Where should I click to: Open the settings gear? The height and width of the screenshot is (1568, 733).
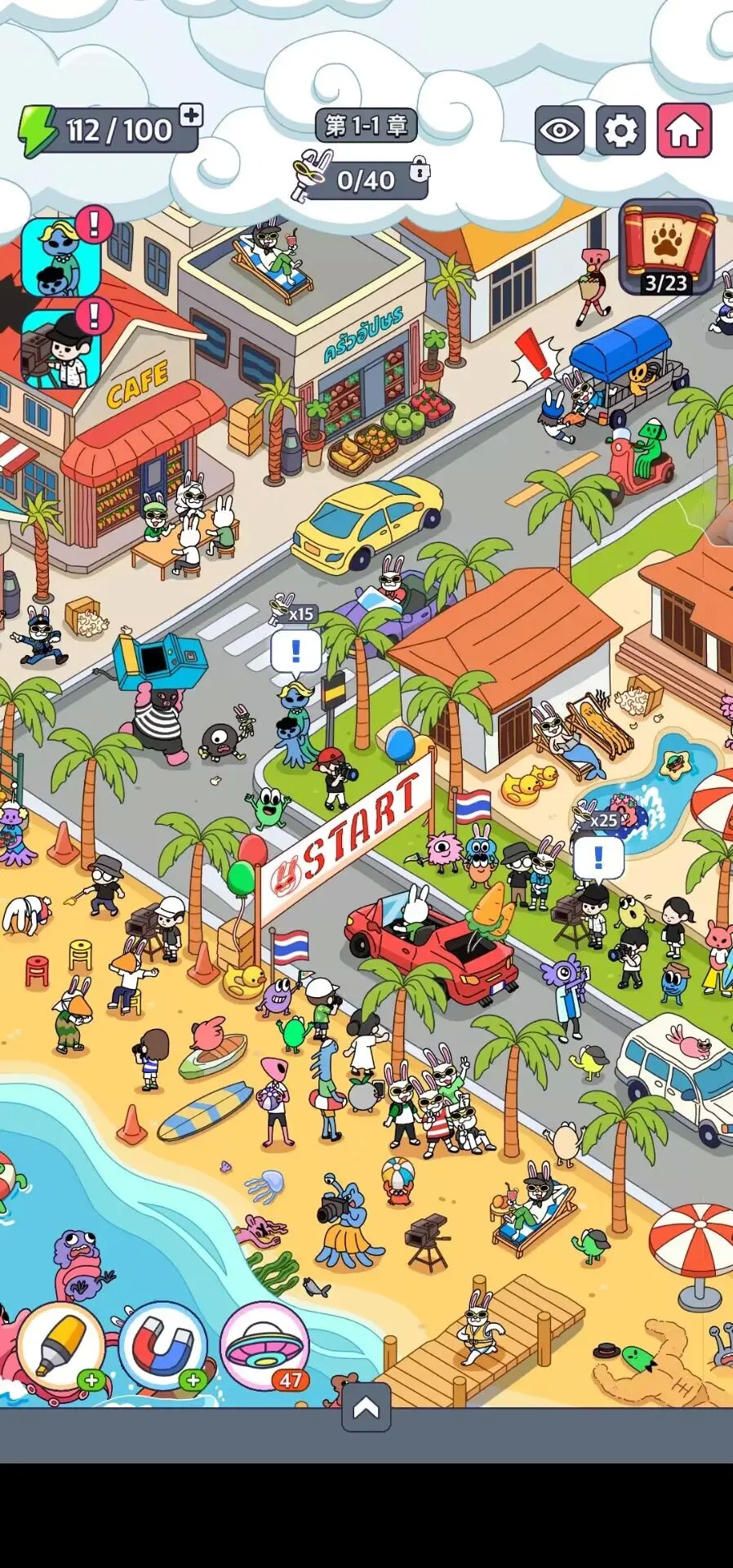coord(620,131)
